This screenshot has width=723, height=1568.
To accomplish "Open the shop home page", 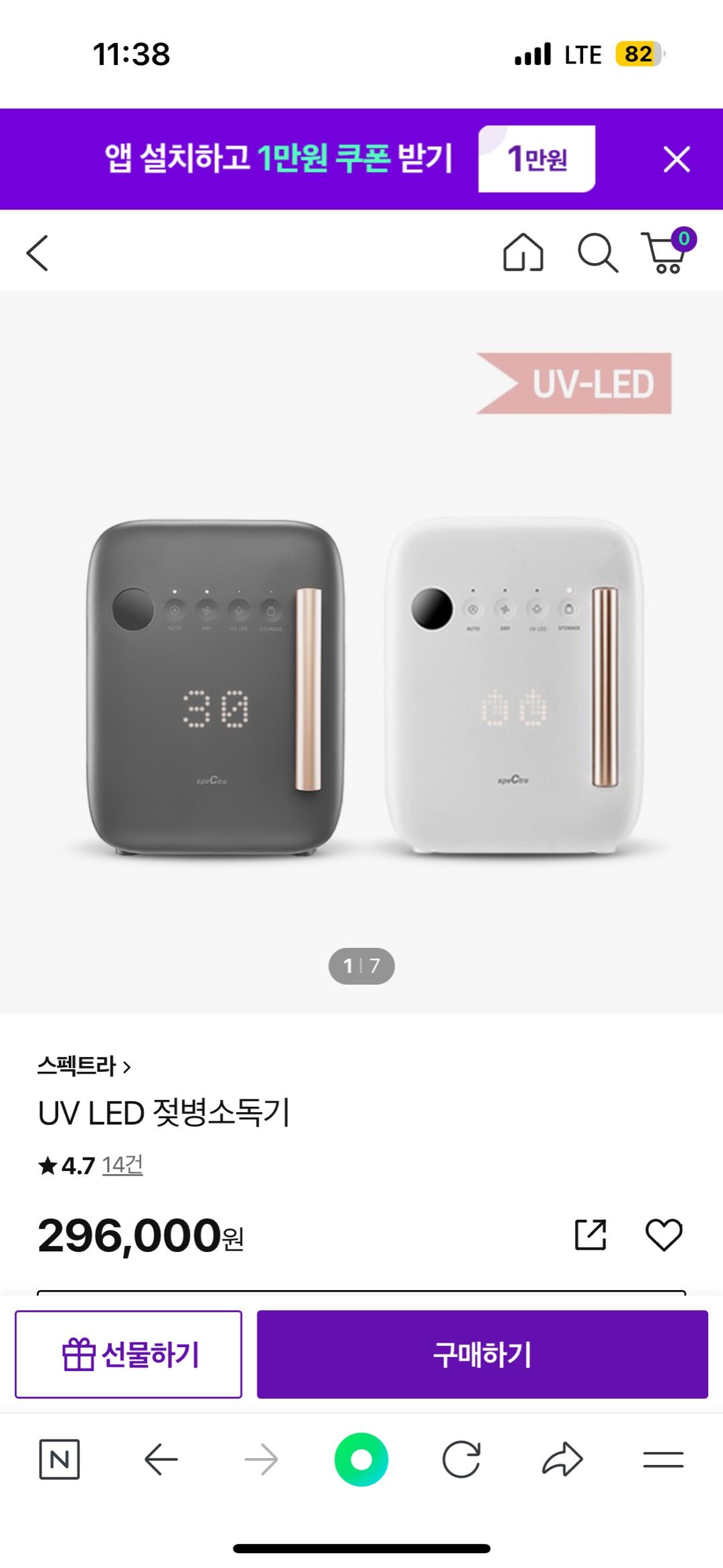I will [x=523, y=253].
